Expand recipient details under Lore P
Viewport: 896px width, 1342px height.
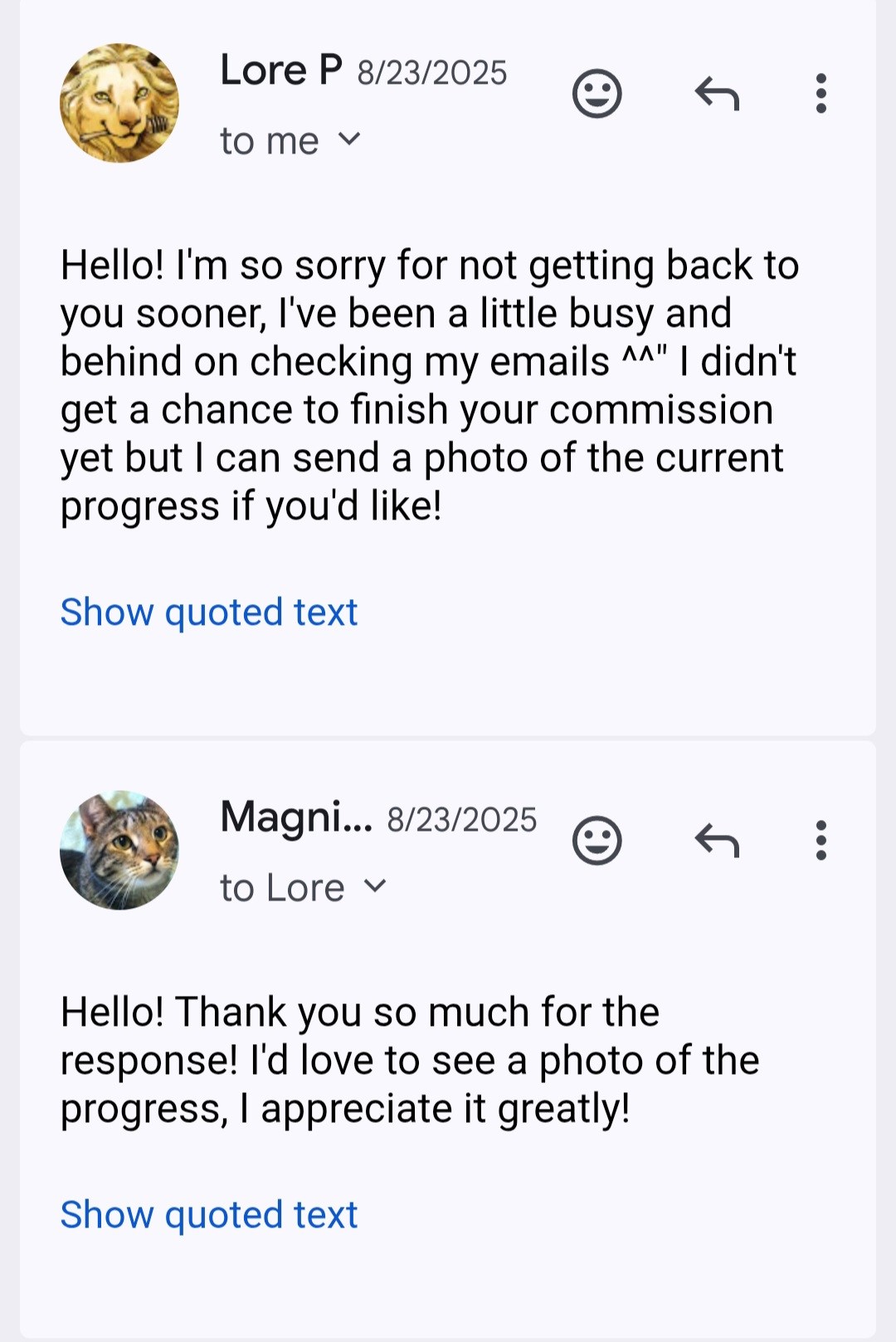coord(350,139)
